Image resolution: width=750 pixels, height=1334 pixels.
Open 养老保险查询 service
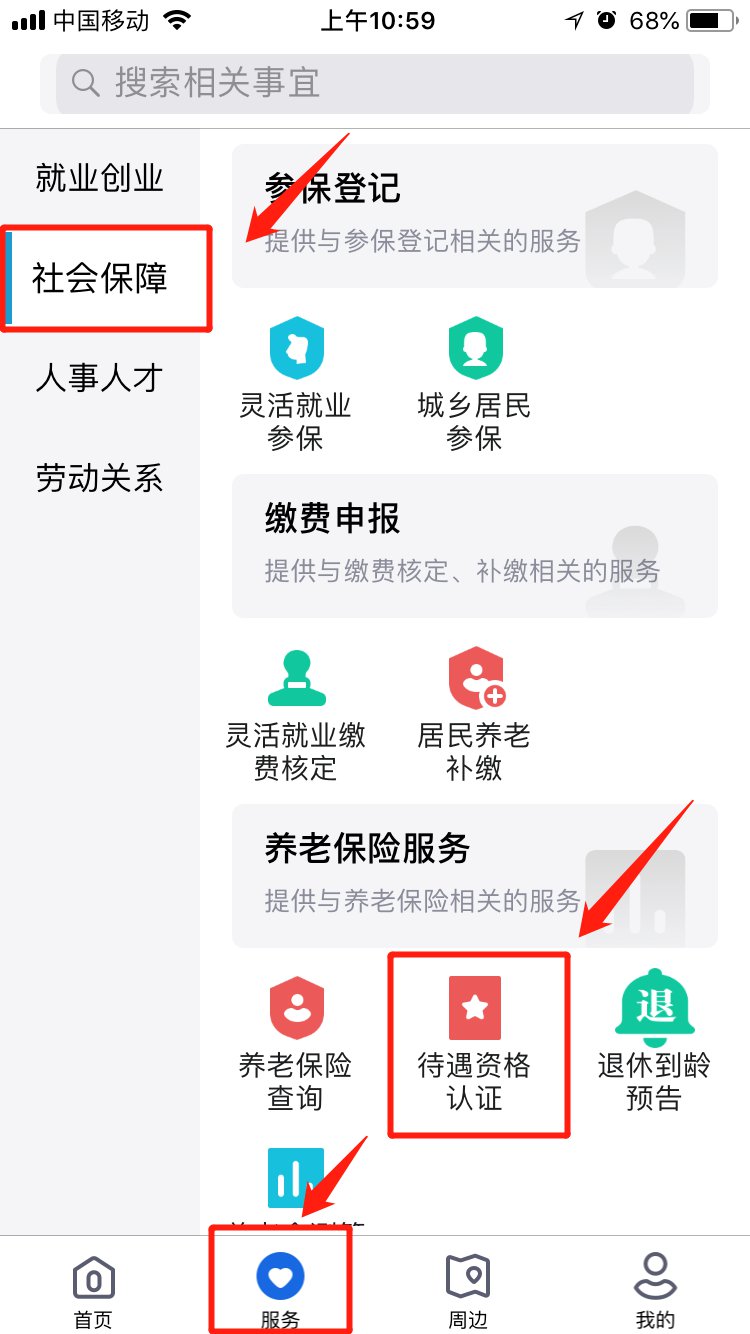(x=296, y=1042)
